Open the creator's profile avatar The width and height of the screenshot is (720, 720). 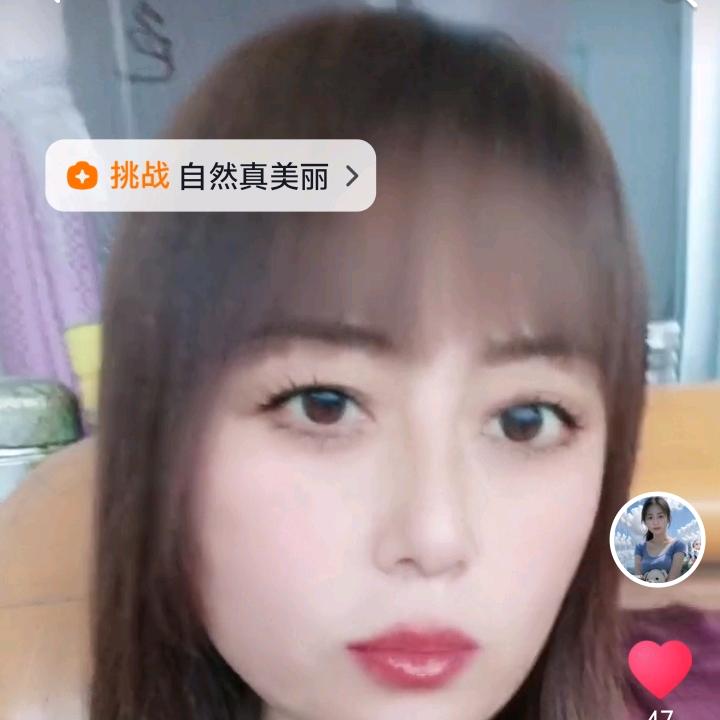click(657, 539)
